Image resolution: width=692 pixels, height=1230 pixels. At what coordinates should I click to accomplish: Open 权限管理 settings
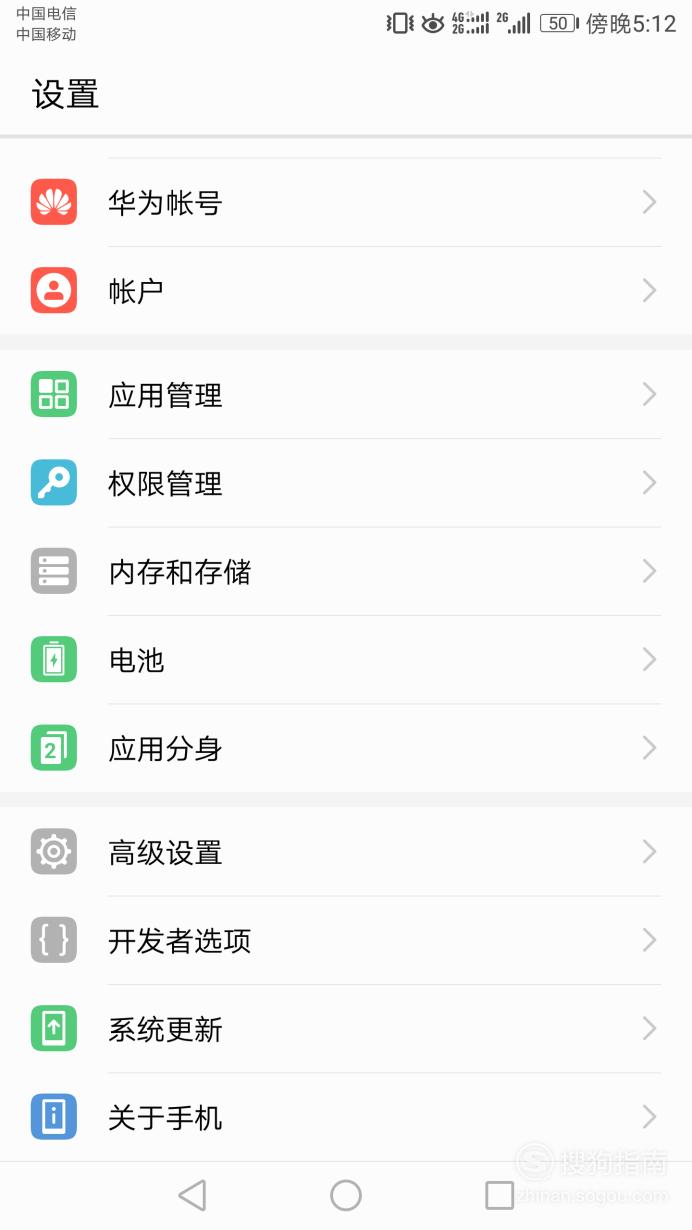tap(346, 483)
